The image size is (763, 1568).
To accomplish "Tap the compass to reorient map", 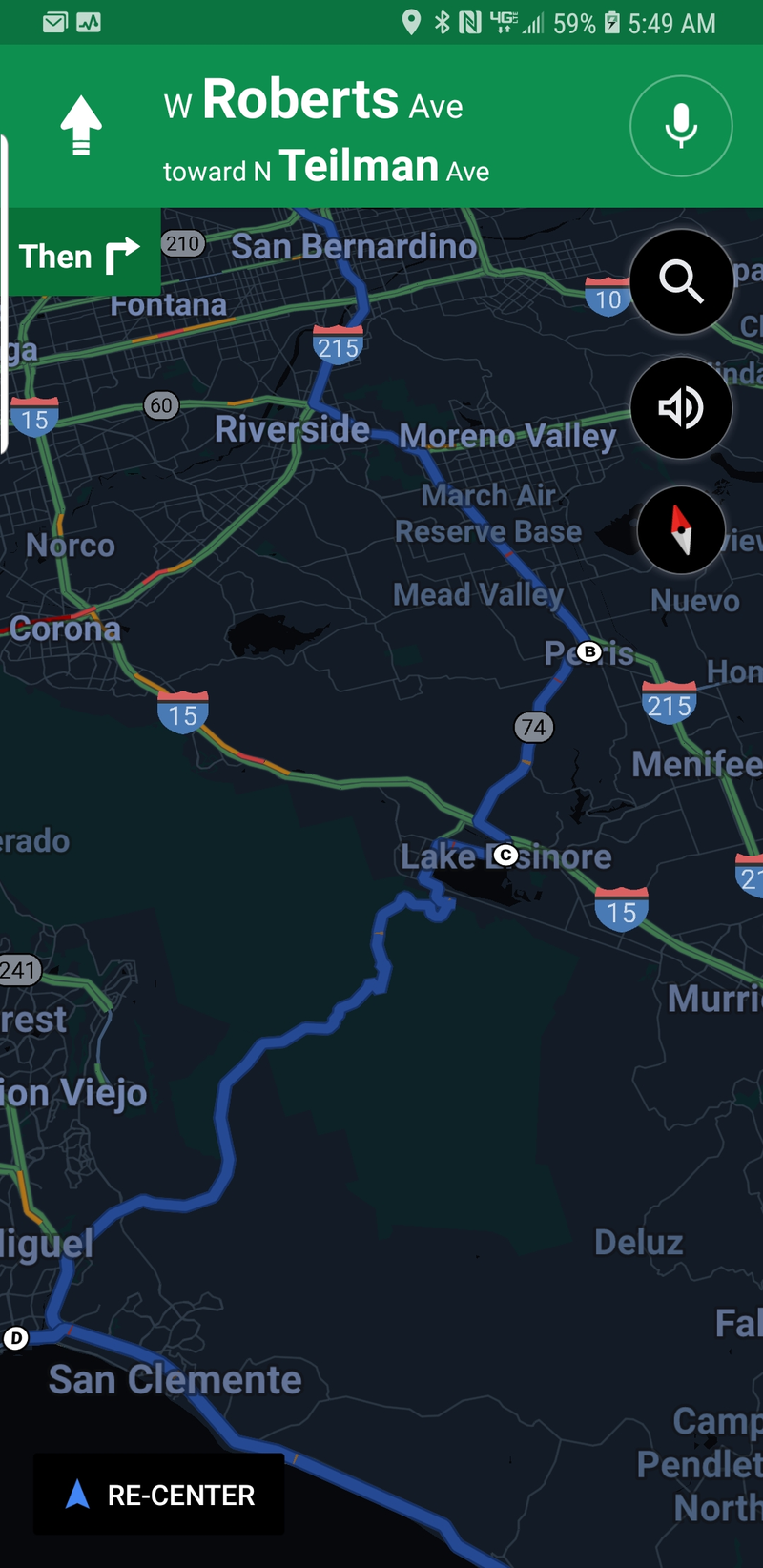I will click(681, 530).
